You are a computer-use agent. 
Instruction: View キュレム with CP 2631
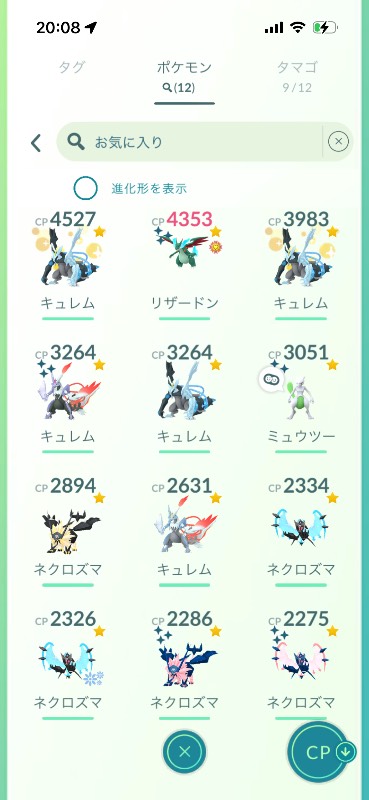185,531
